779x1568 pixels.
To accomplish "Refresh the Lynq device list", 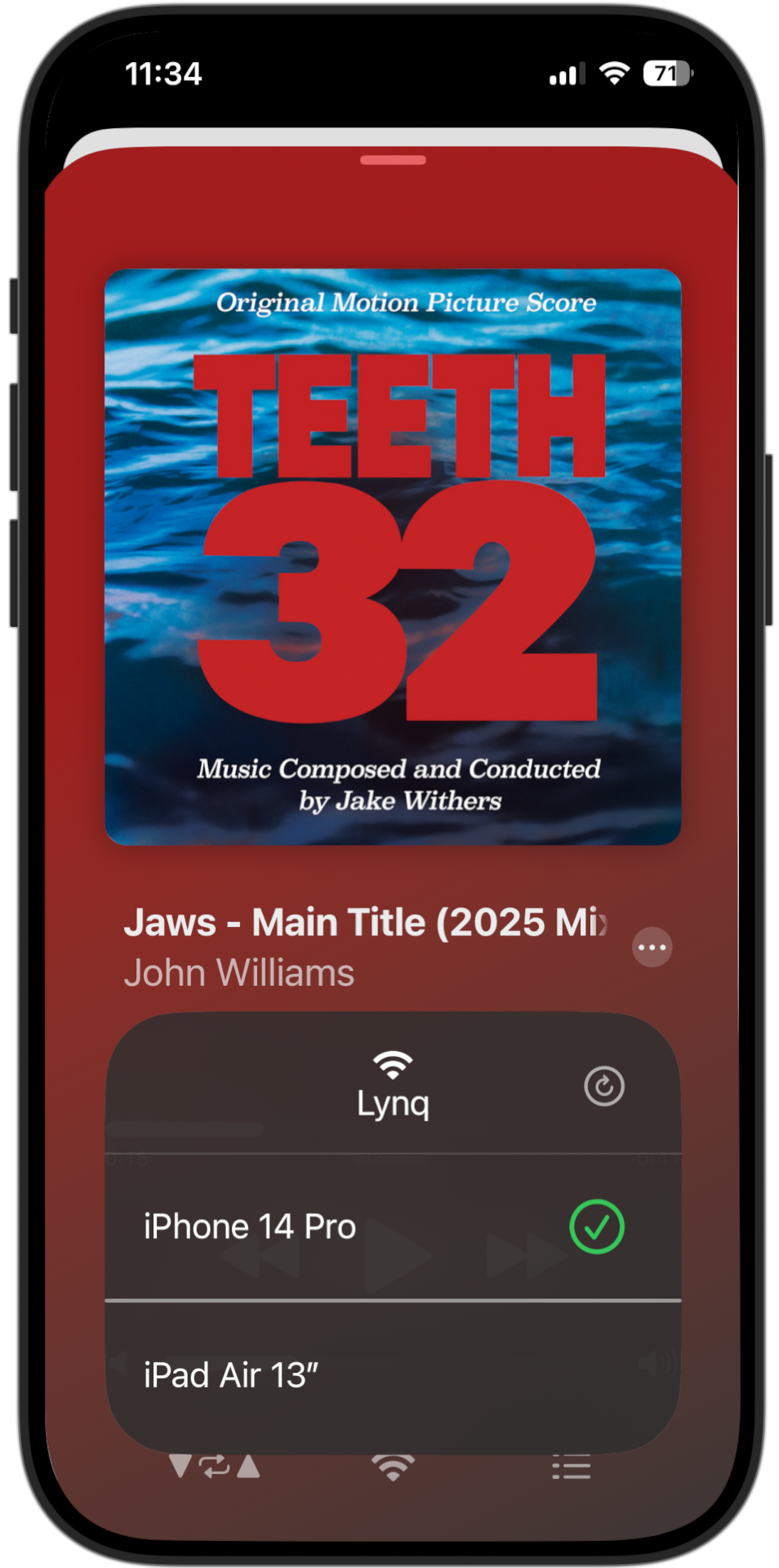I will coord(604,1086).
